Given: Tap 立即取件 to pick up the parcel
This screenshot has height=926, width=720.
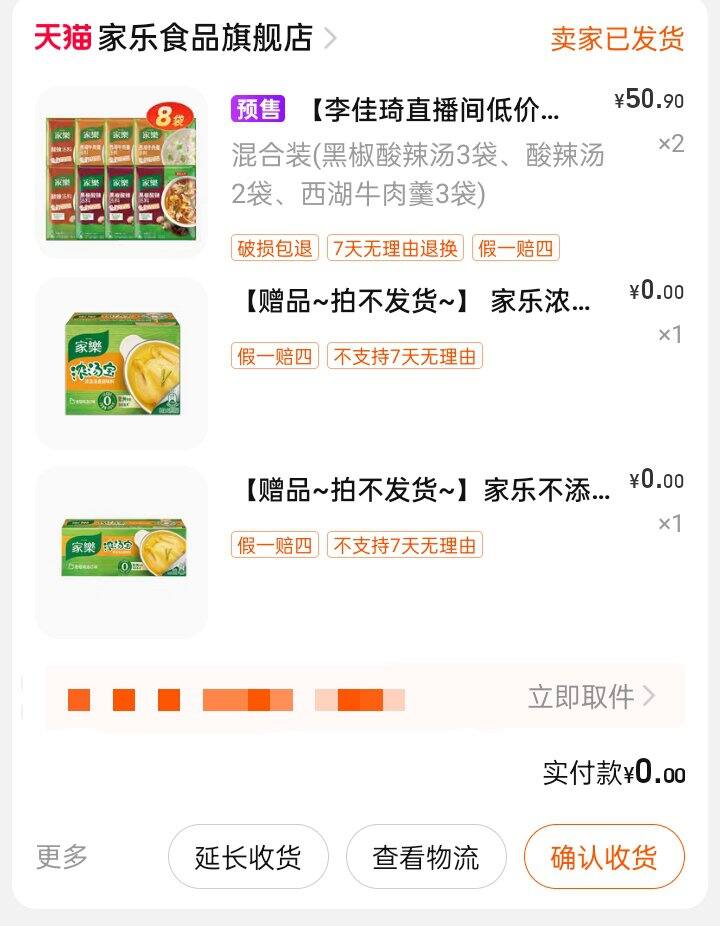Looking at the screenshot, I should pos(590,697).
